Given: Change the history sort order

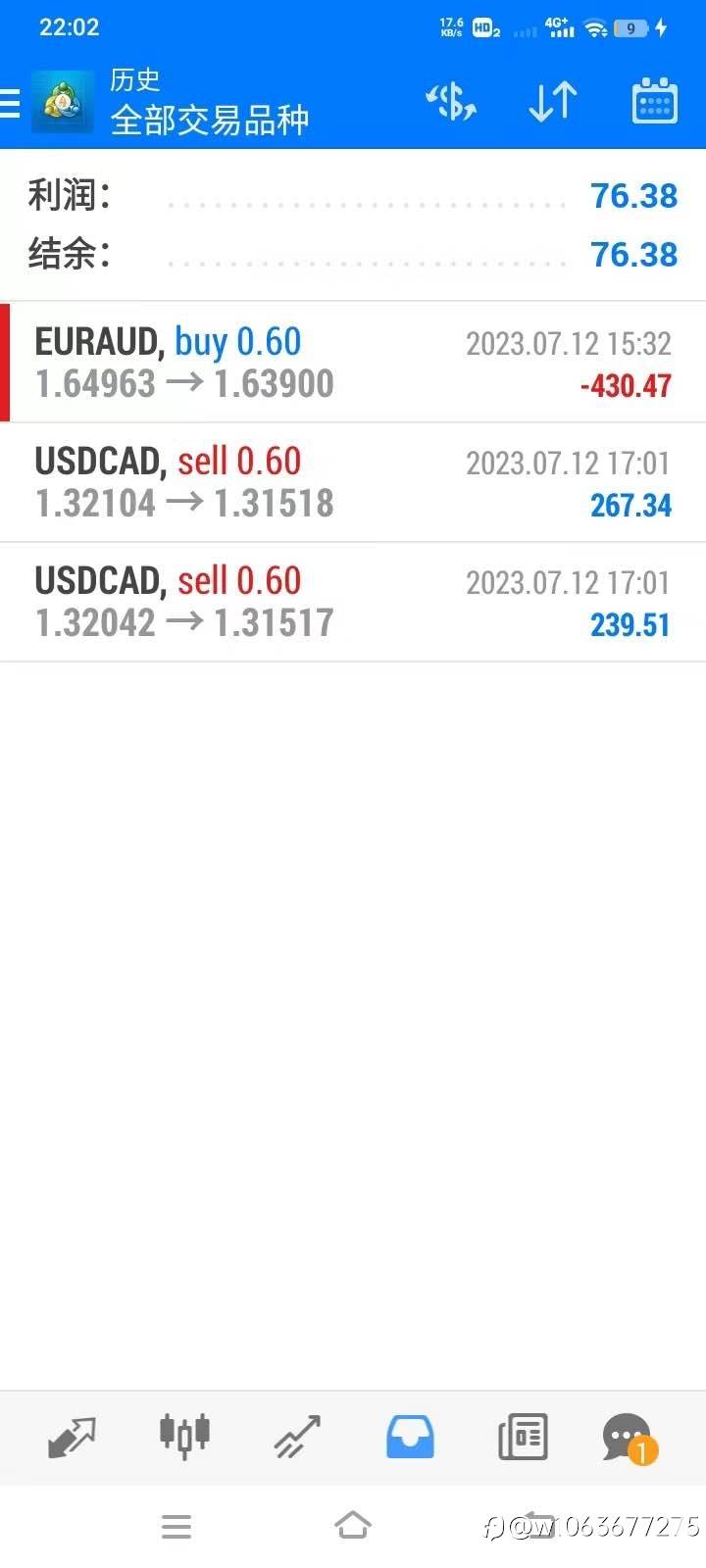Looking at the screenshot, I should (552, 102).
